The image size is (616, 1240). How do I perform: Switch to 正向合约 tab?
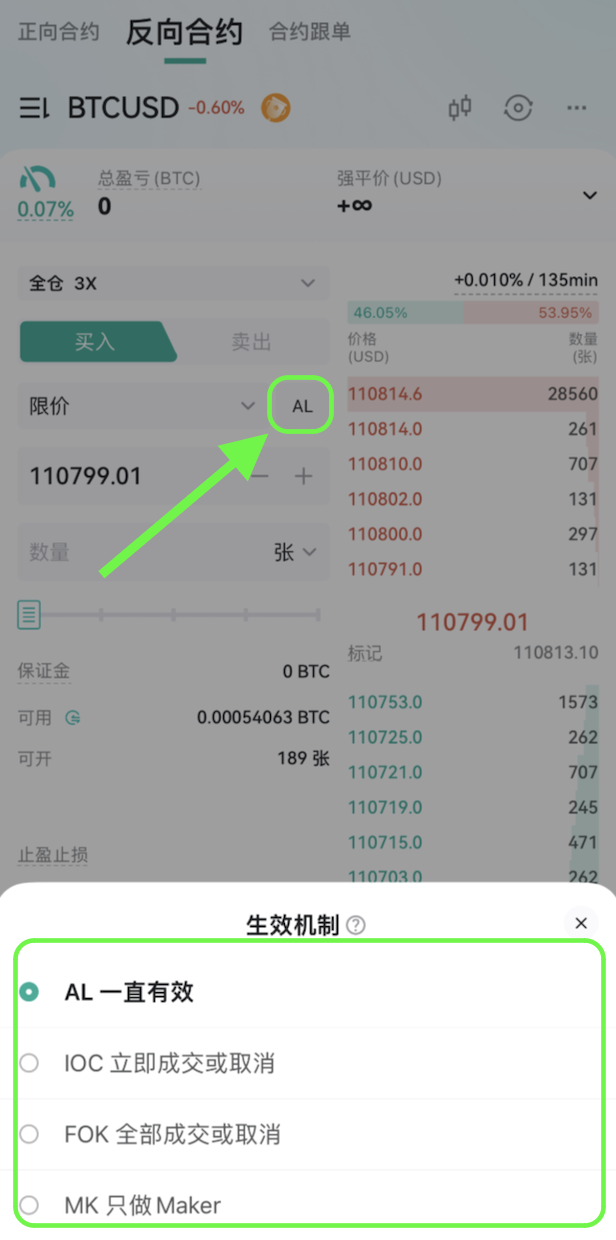pyautogui.click(x=59, y=32)
